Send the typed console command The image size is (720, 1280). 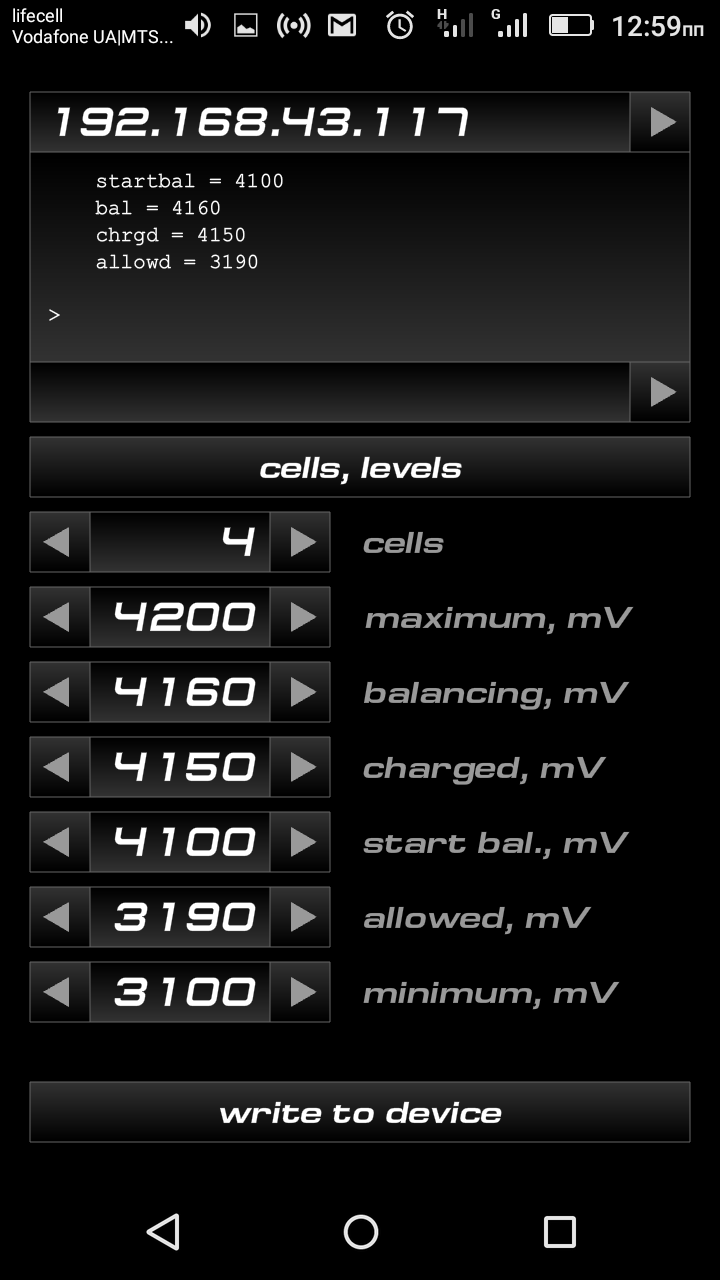click(660, 392)
